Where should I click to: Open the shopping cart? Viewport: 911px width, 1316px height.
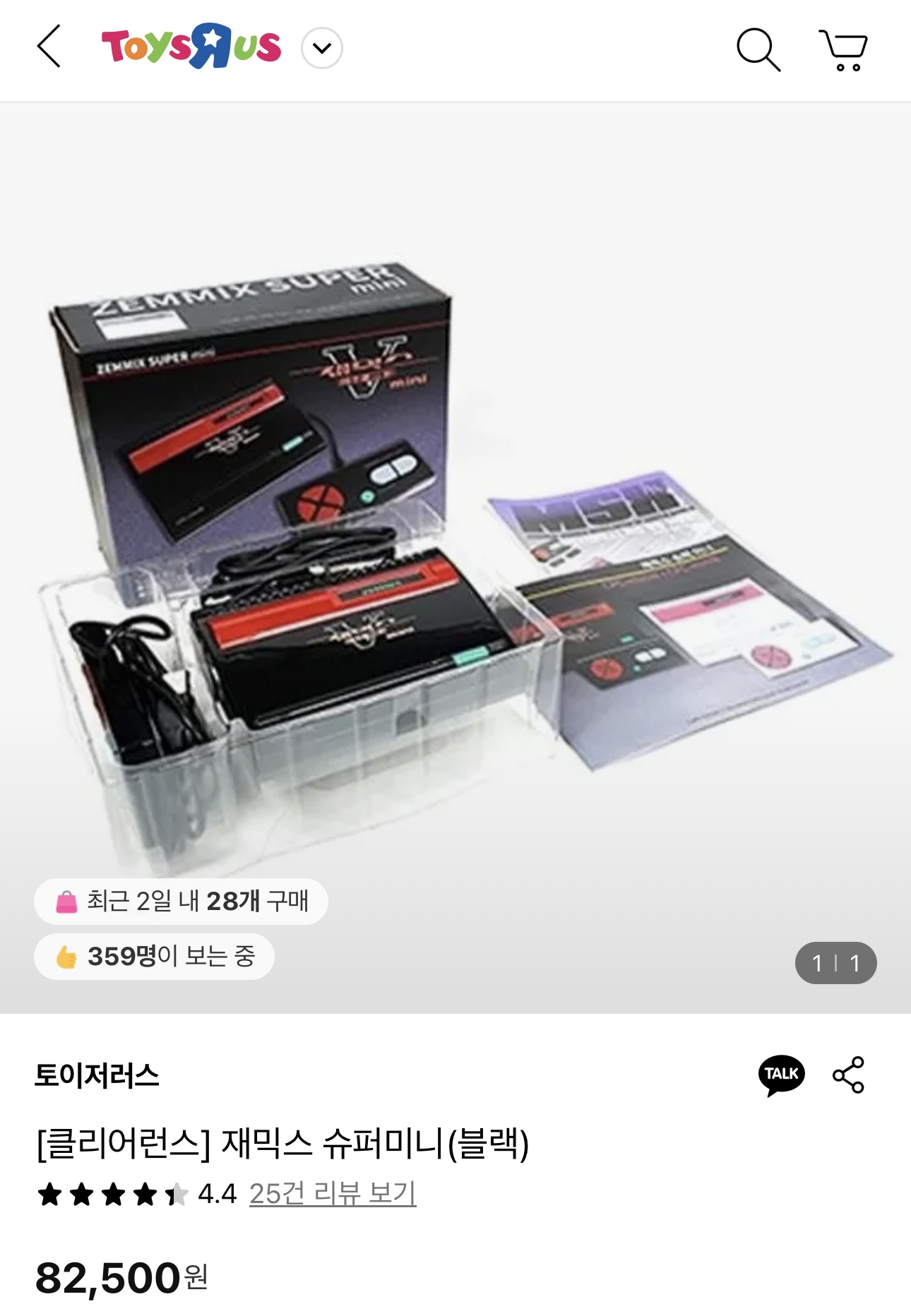(x=843, y=49)
